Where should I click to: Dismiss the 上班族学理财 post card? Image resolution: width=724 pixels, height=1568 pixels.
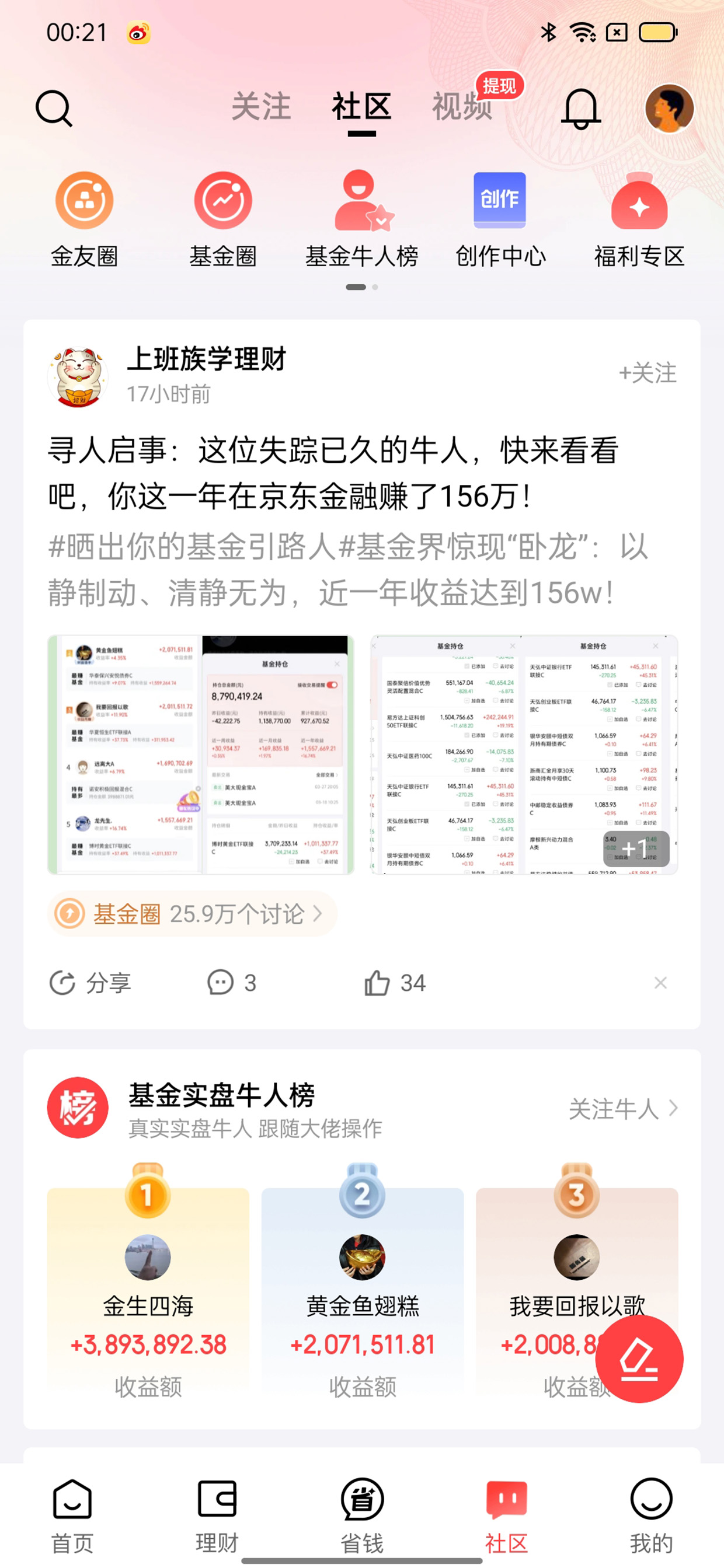[661, 983]
